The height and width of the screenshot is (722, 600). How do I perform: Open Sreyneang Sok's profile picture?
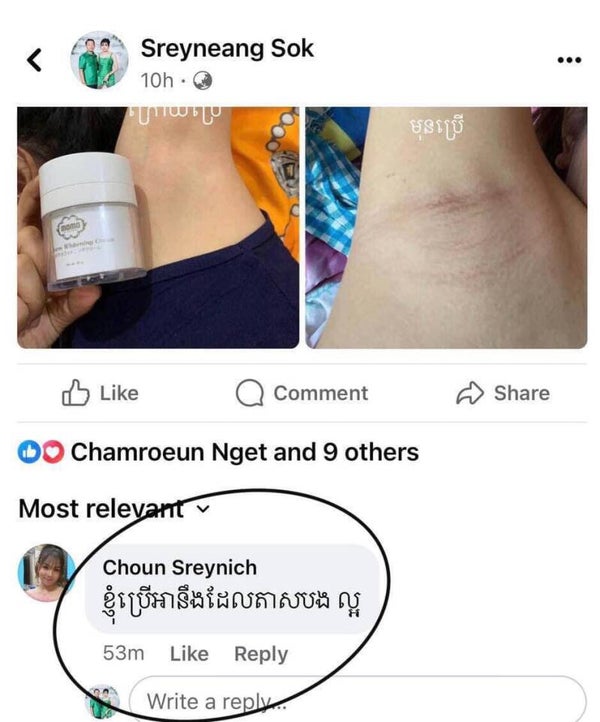tap(100, 59)
